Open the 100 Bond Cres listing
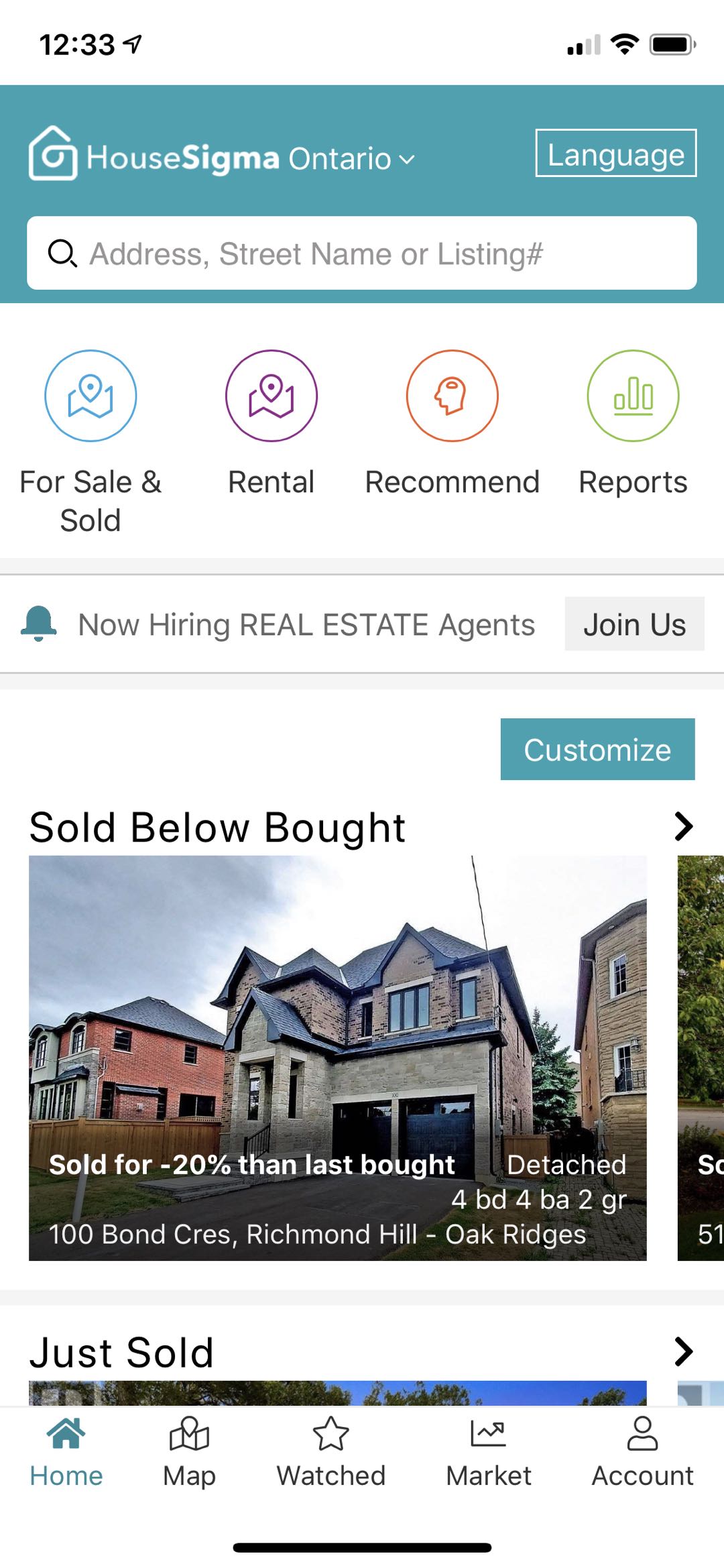The height and width of the screenshot is (1568, 724). (337, 1058)
